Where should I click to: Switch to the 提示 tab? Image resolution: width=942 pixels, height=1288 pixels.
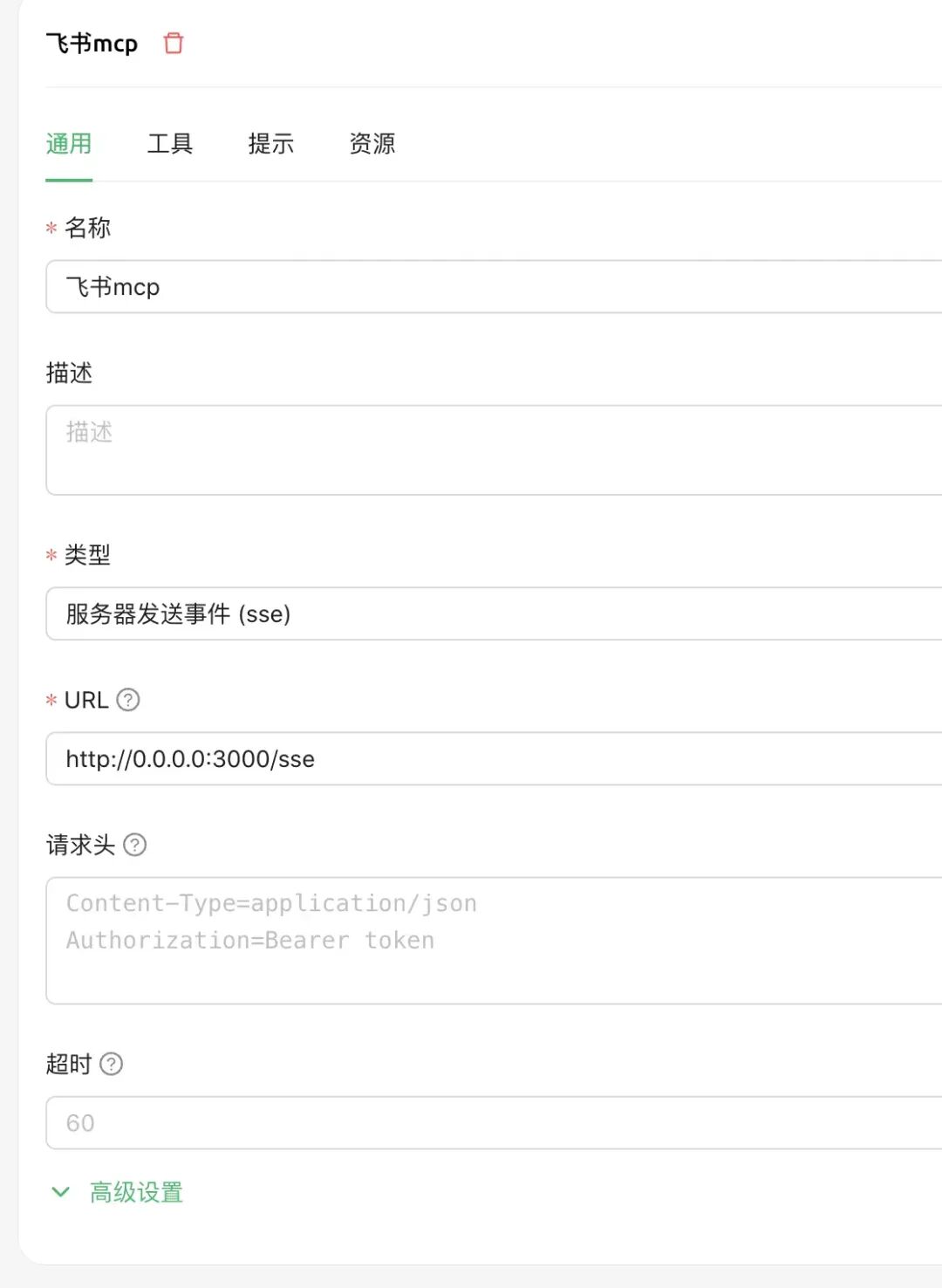271,144
